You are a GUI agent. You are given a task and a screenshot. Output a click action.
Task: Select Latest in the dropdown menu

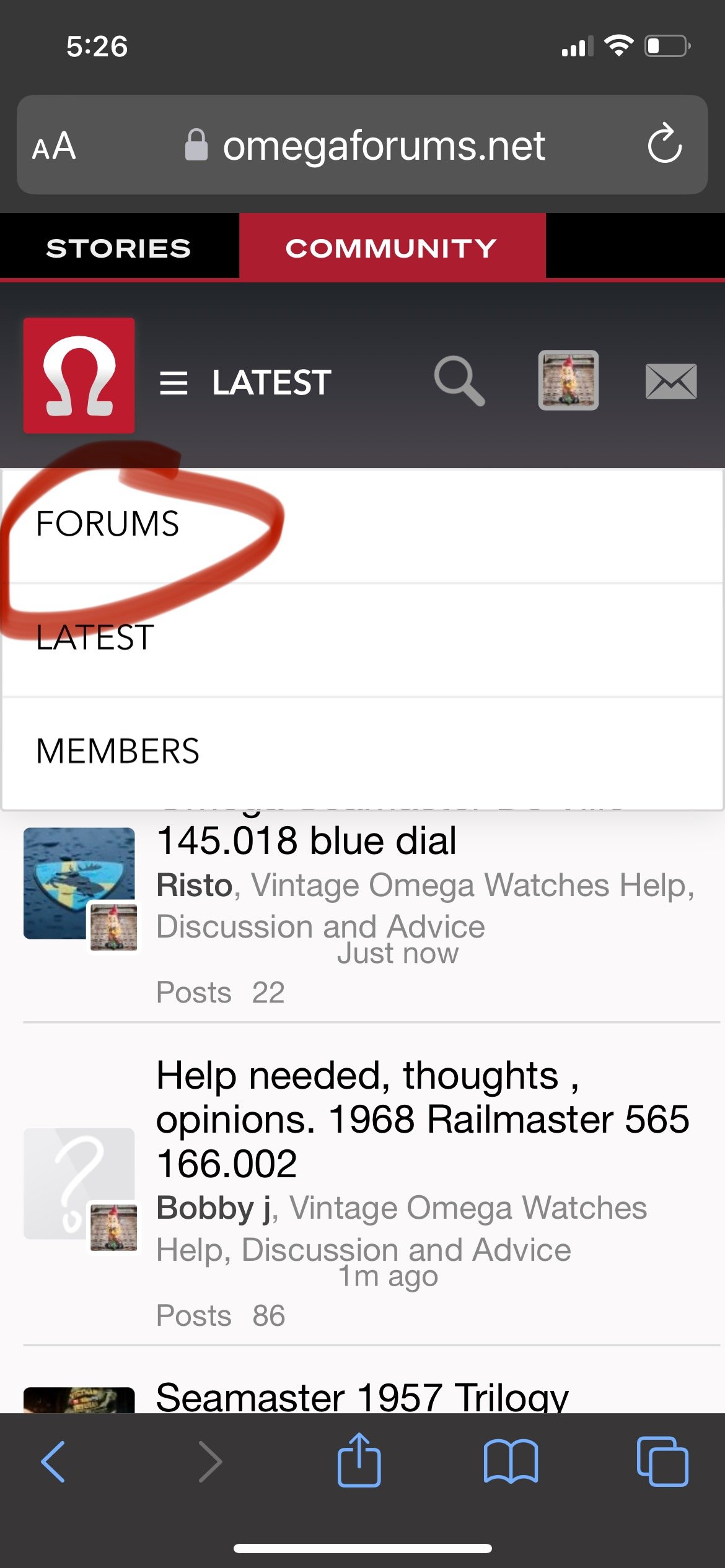click(x=95, y=638)
